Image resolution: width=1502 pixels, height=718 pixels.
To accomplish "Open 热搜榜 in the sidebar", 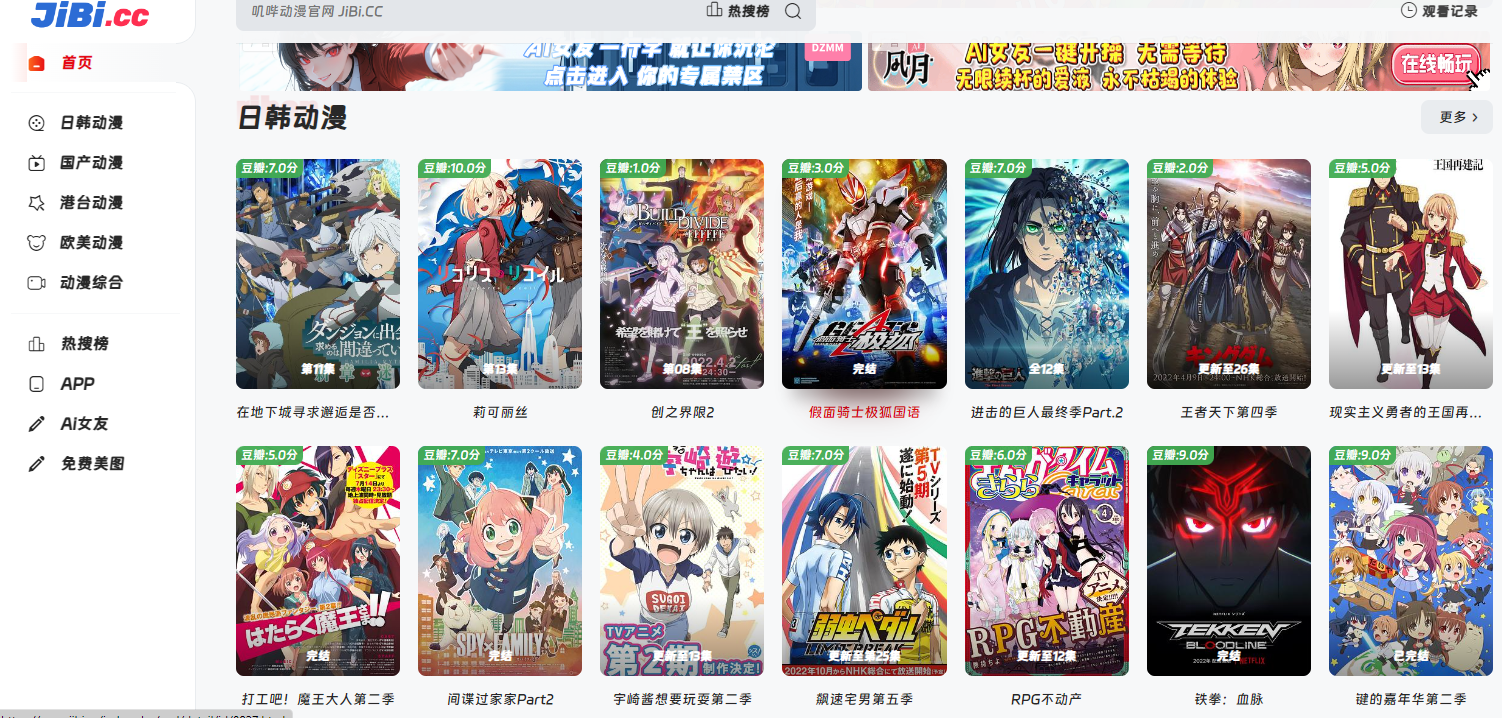I will pyautogui.click(x=84, y=344).
